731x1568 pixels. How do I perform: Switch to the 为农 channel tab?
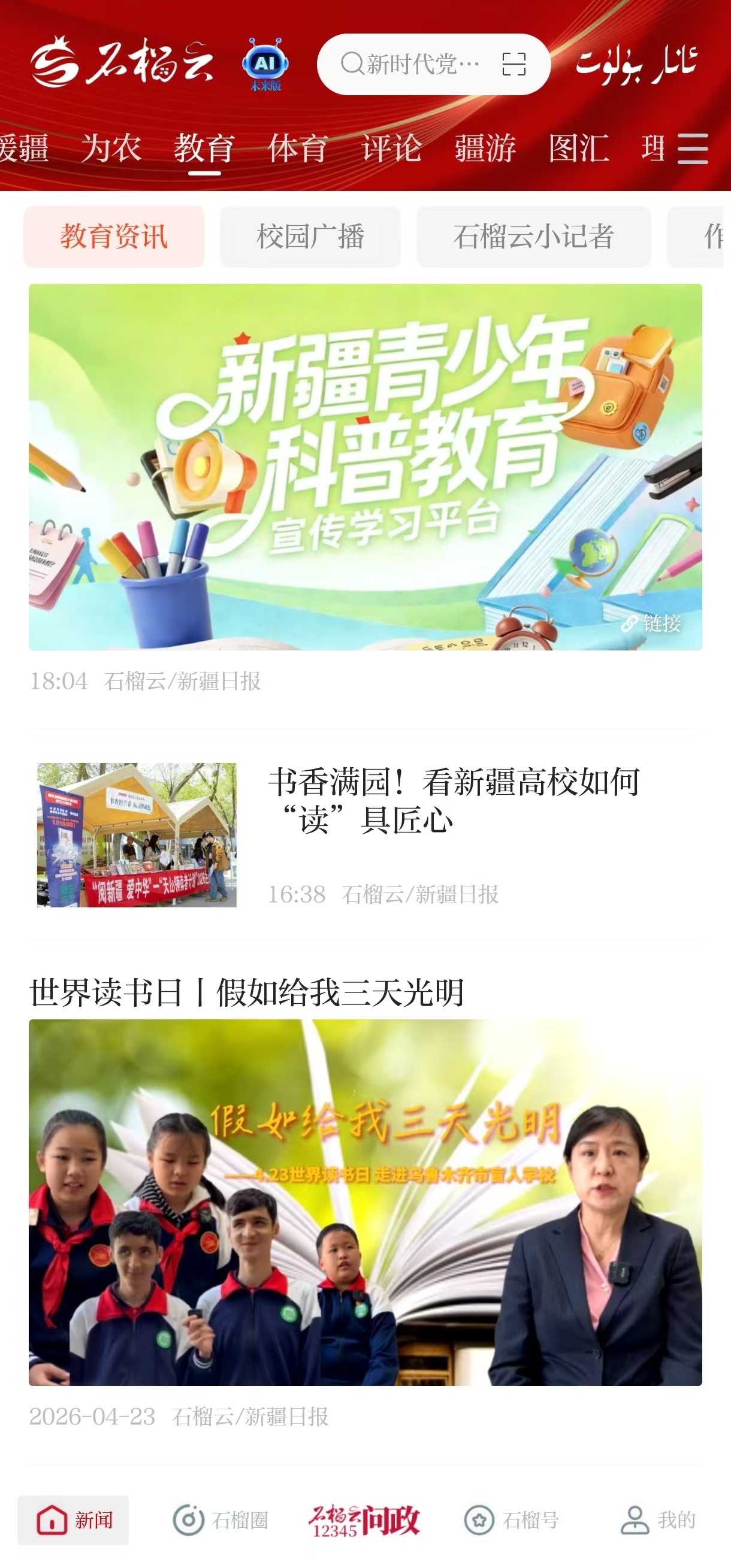pyautogui.click(x=111, y=149)
